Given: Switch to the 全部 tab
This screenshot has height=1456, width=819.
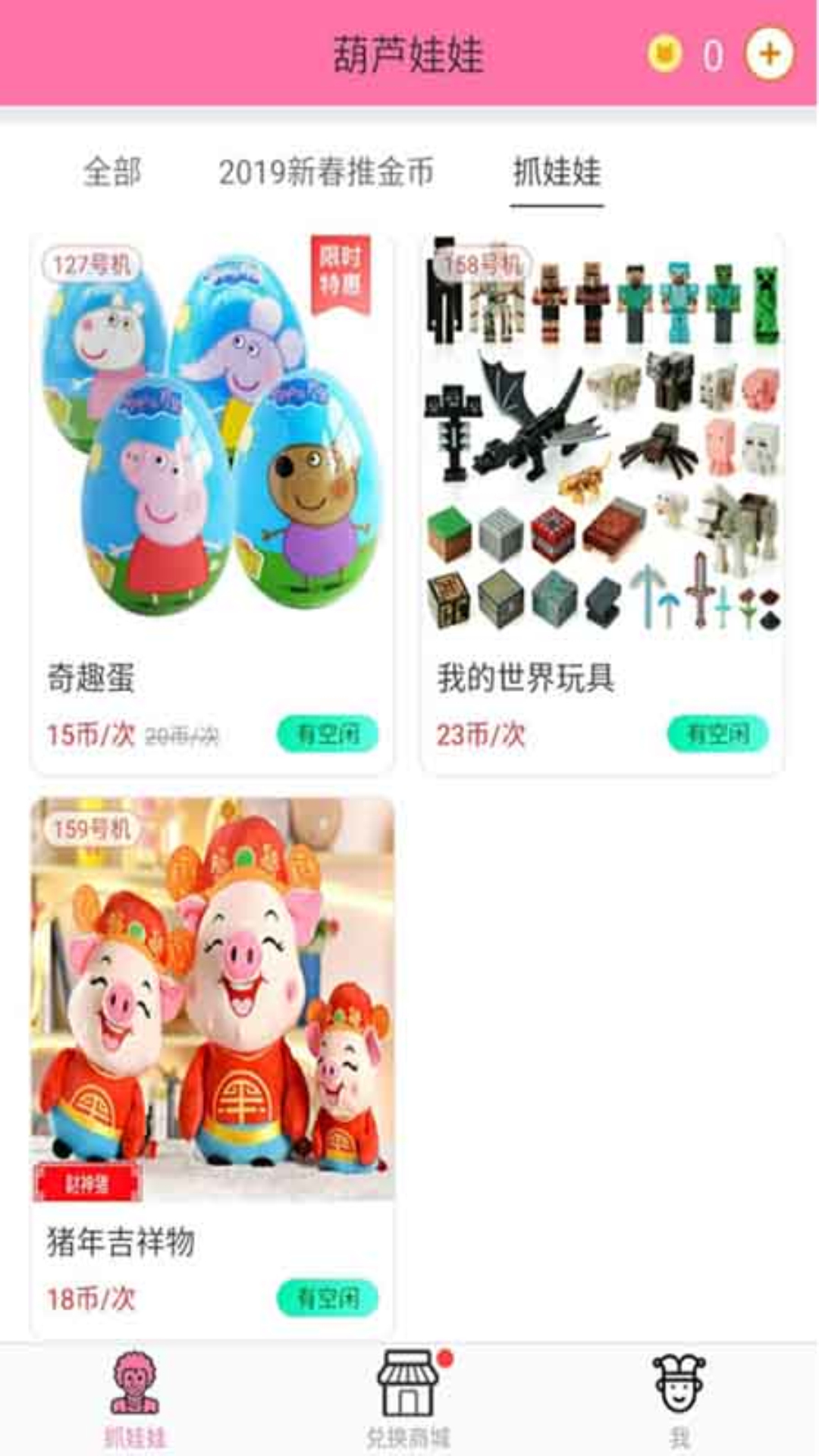Looking at the screenshot, I should 112,171.
